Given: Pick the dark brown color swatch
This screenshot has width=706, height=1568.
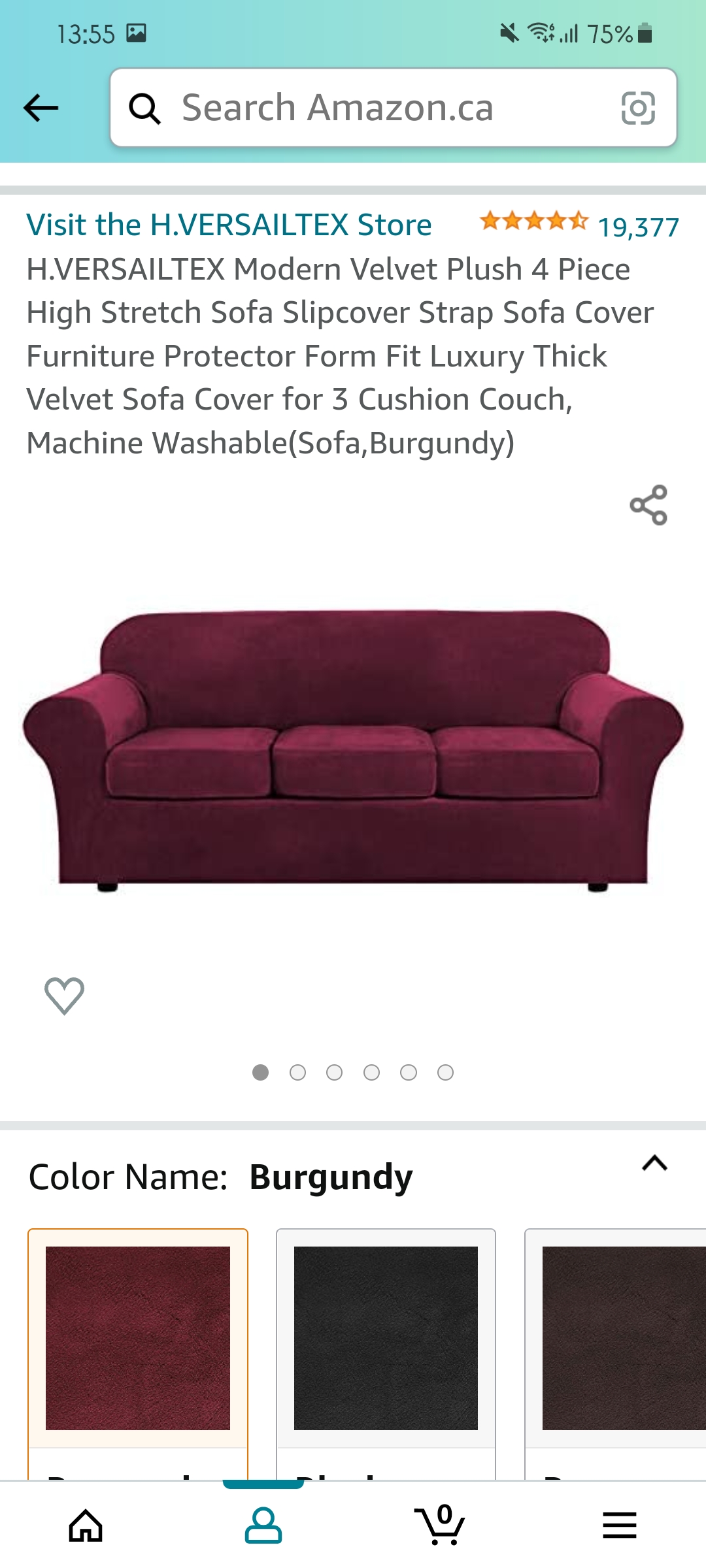Looking at the screenshot, I should [615, 1353].
